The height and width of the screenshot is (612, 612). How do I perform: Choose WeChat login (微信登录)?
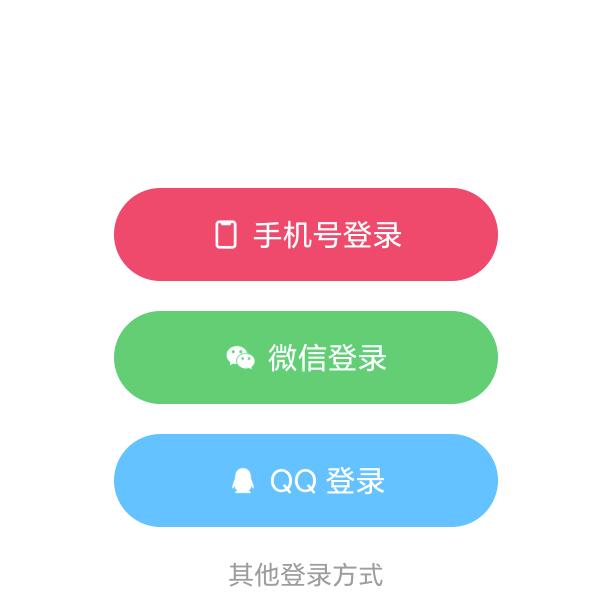pos(306,358)
